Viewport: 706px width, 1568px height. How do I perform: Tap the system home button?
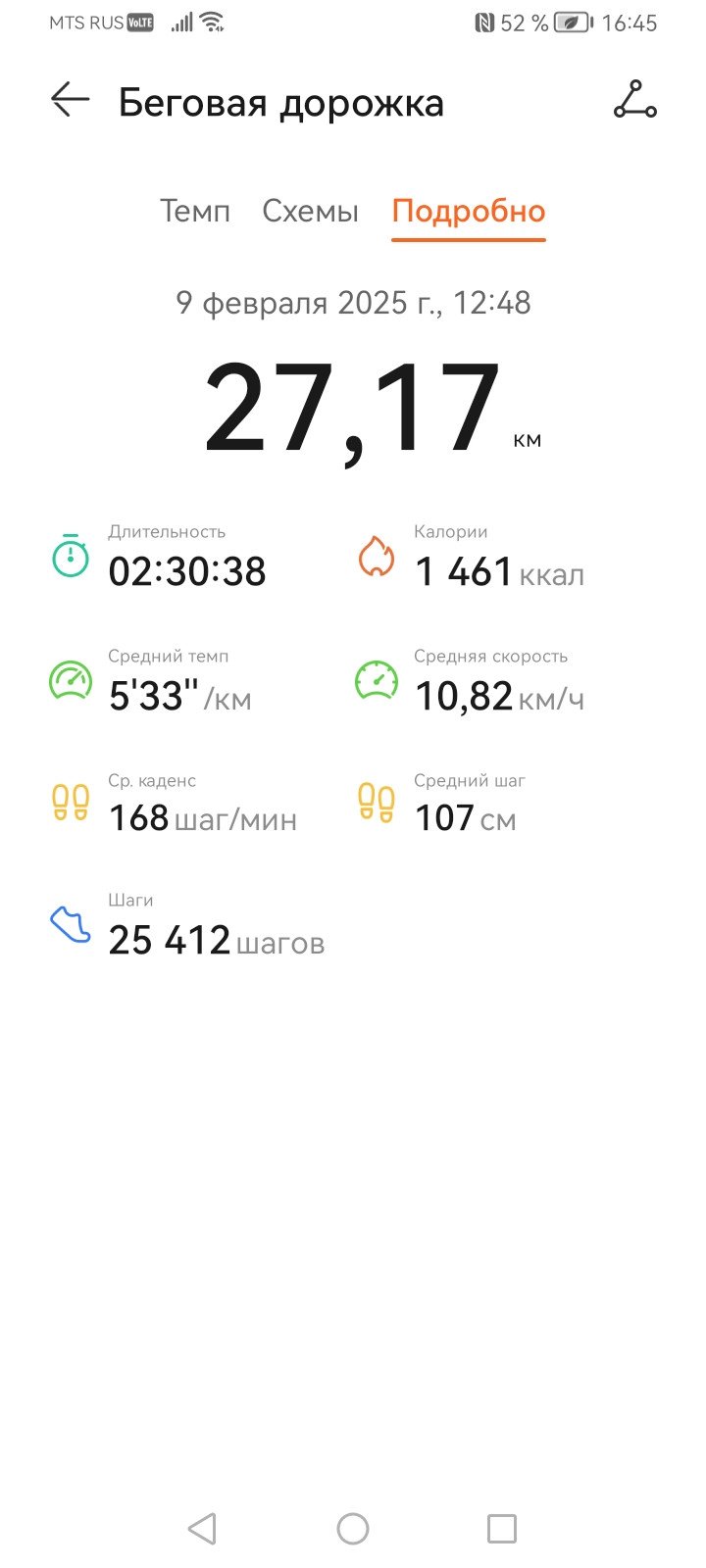click(353, 1528)
